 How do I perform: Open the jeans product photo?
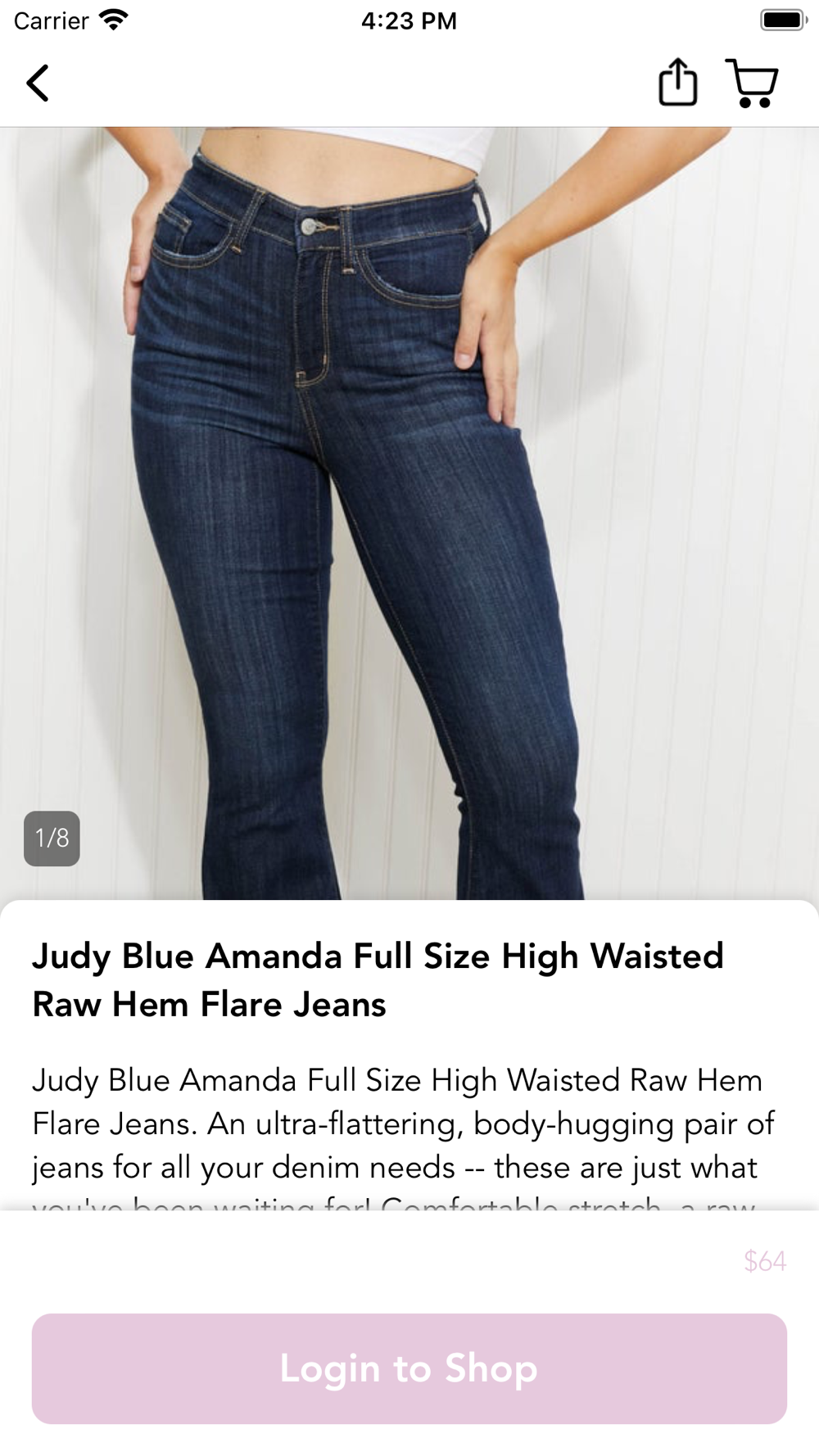(409, 513)
